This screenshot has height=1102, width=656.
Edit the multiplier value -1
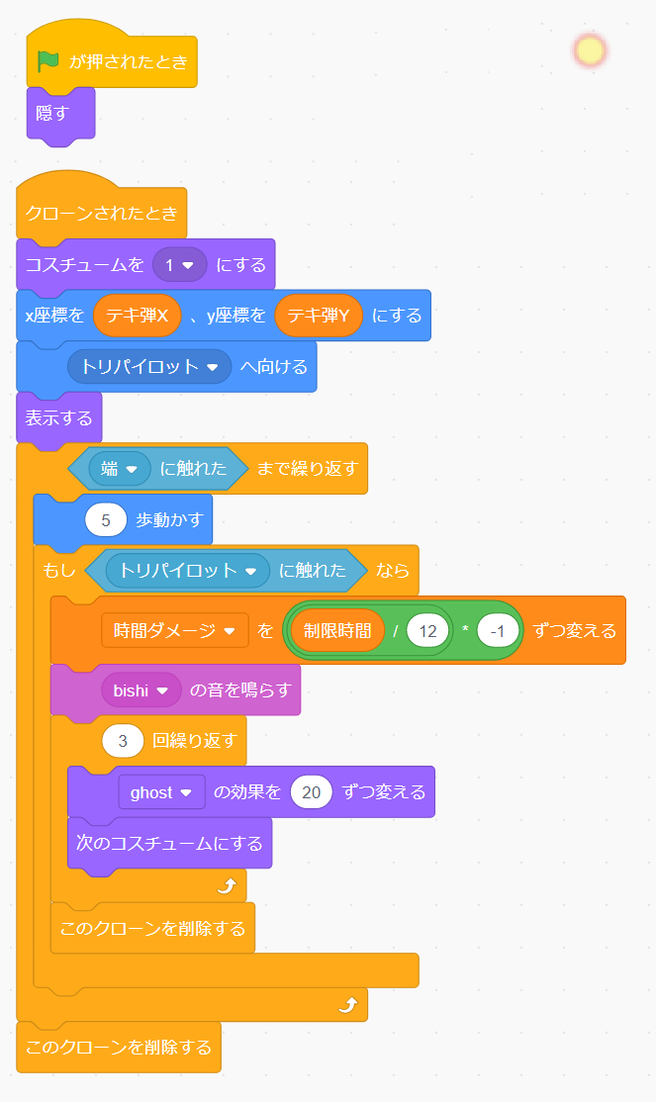497,631
